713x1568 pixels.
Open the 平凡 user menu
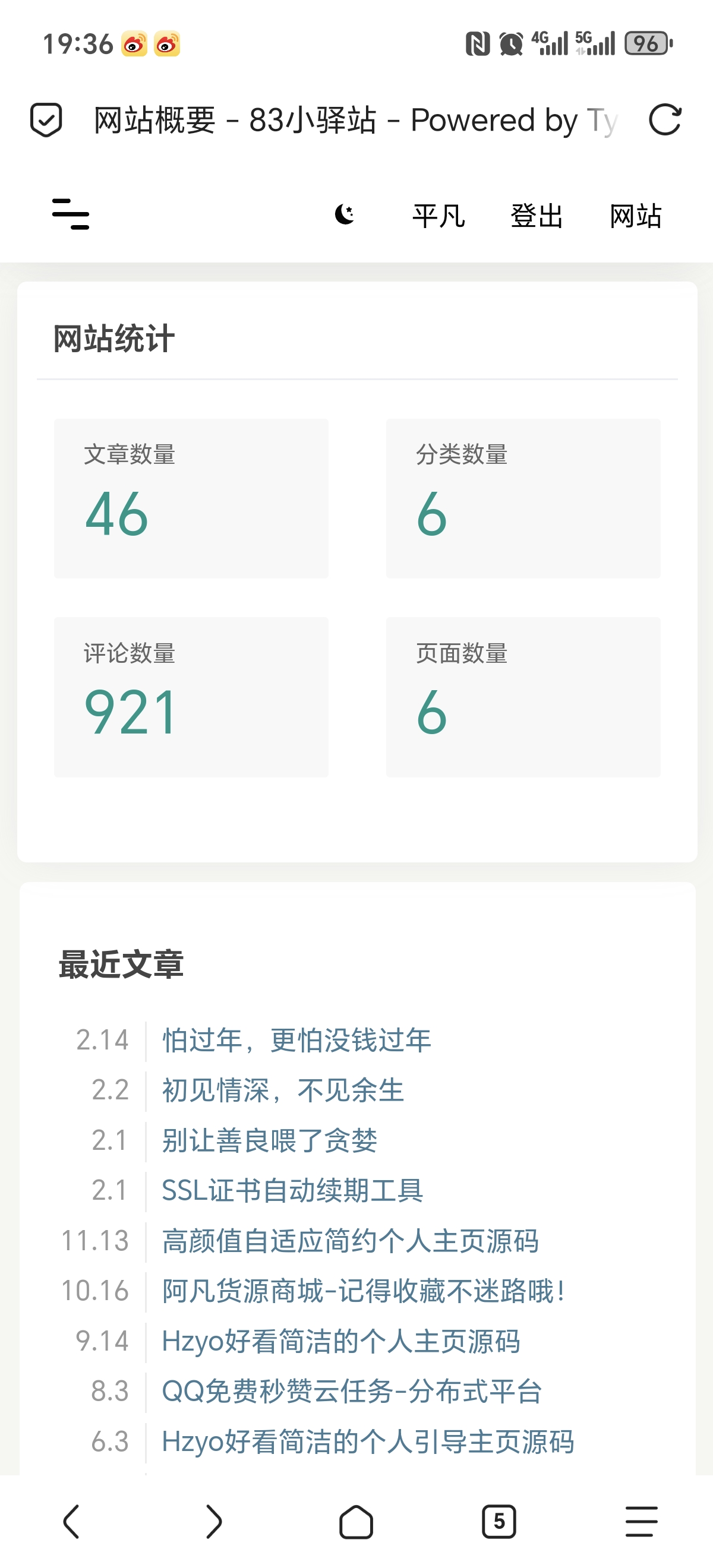[438, 216]
